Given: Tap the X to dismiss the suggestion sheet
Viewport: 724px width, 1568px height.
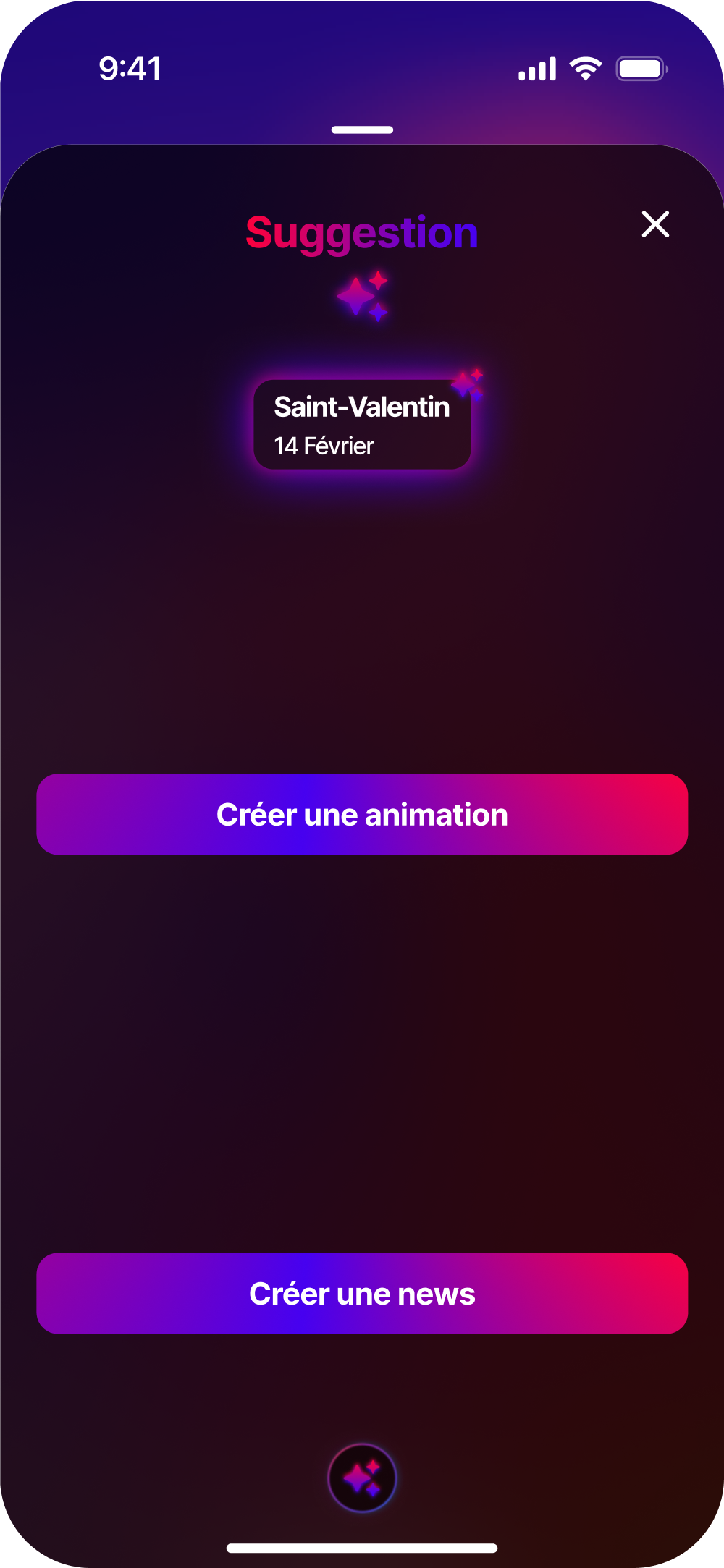Looking at the screenshot, I should [654, 224].
